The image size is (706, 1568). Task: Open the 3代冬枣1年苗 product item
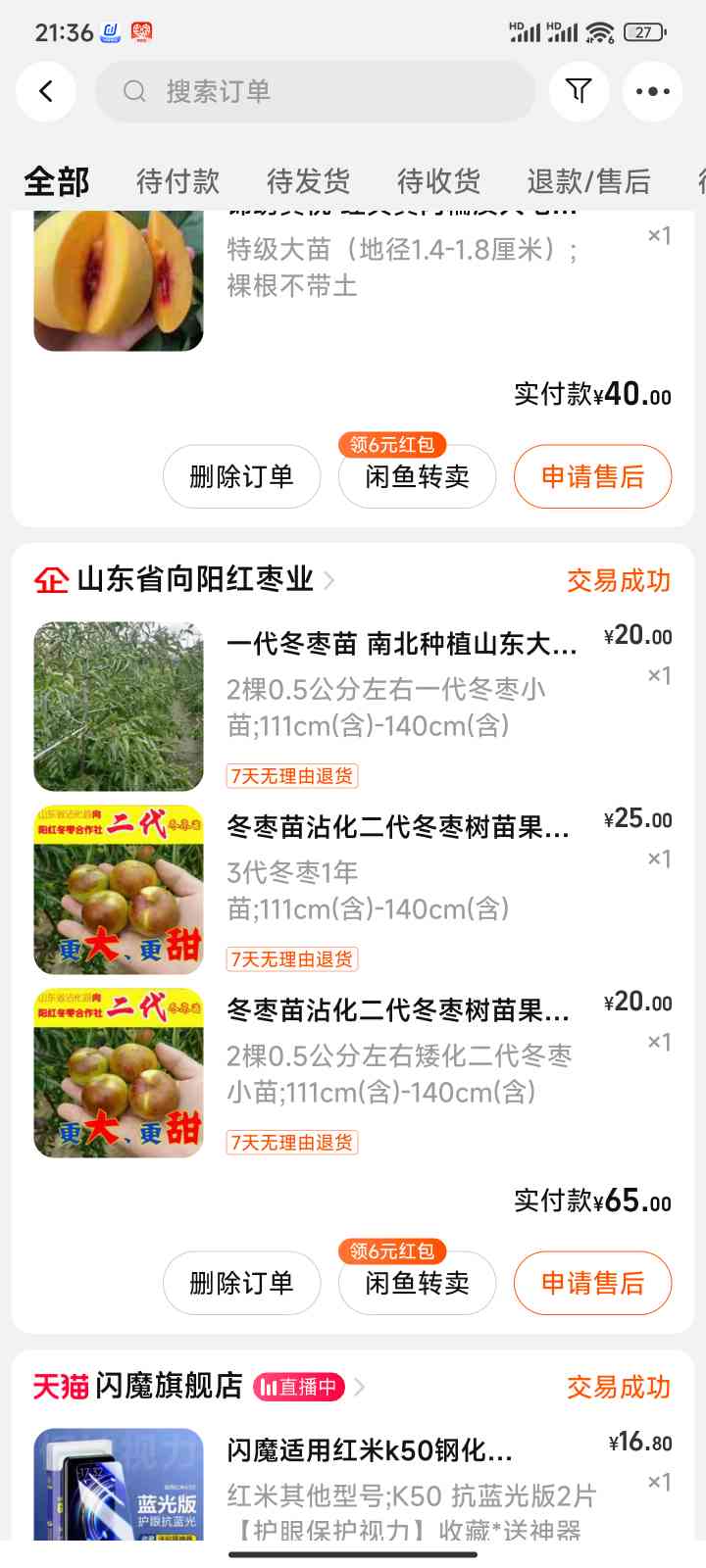point(353,890)
